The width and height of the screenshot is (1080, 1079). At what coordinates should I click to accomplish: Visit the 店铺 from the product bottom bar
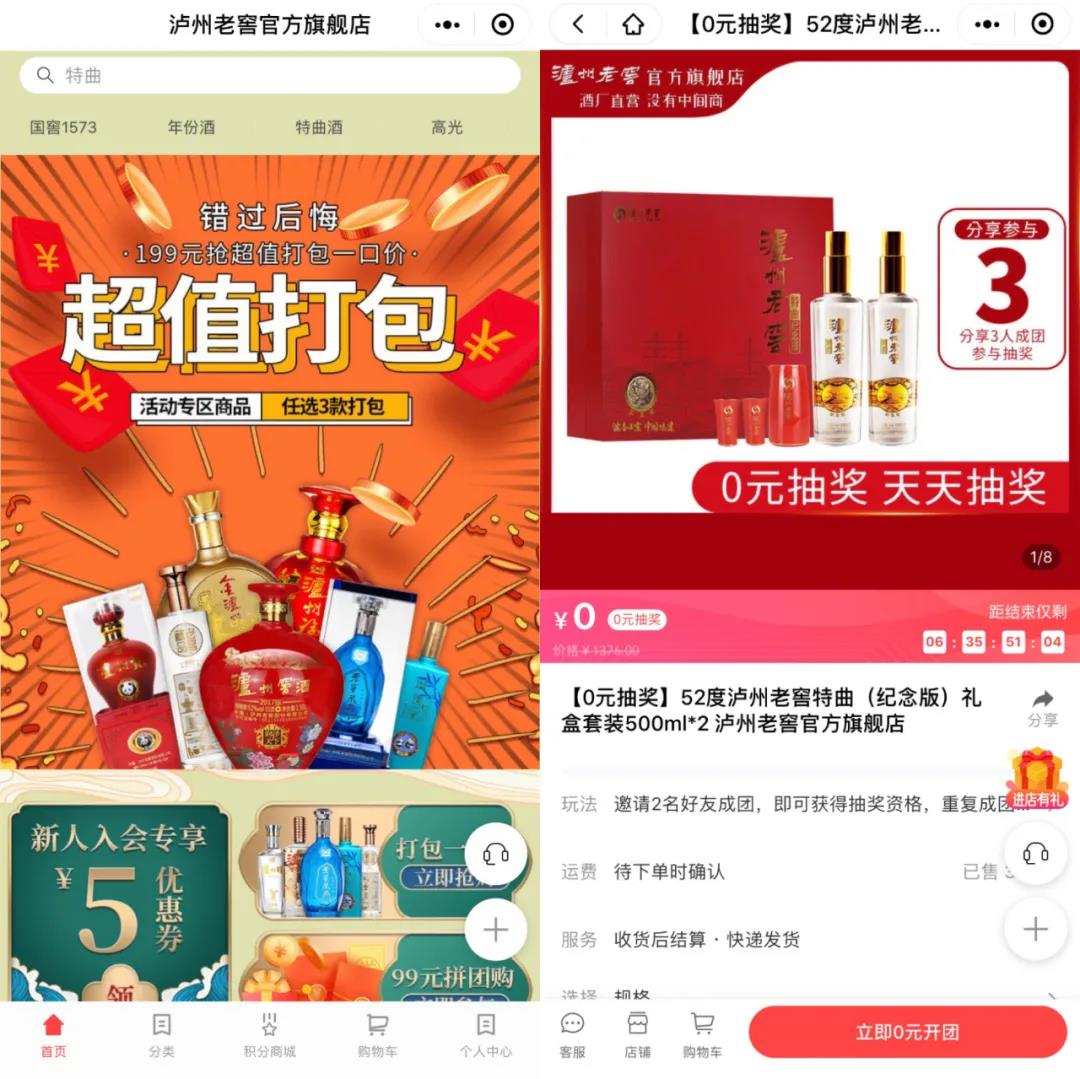pyautogui.click(x=637, y=1035)
